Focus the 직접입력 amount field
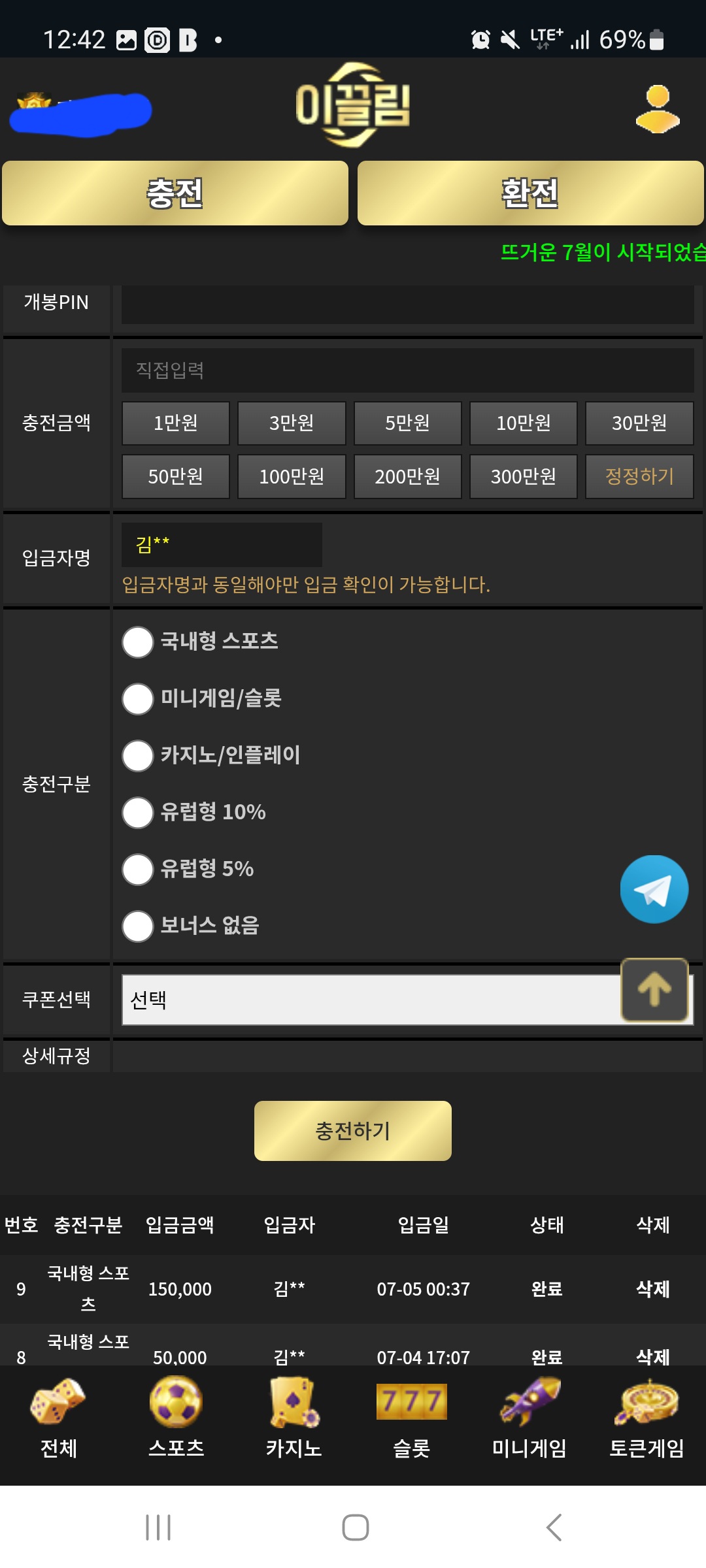 pos(407,370)
